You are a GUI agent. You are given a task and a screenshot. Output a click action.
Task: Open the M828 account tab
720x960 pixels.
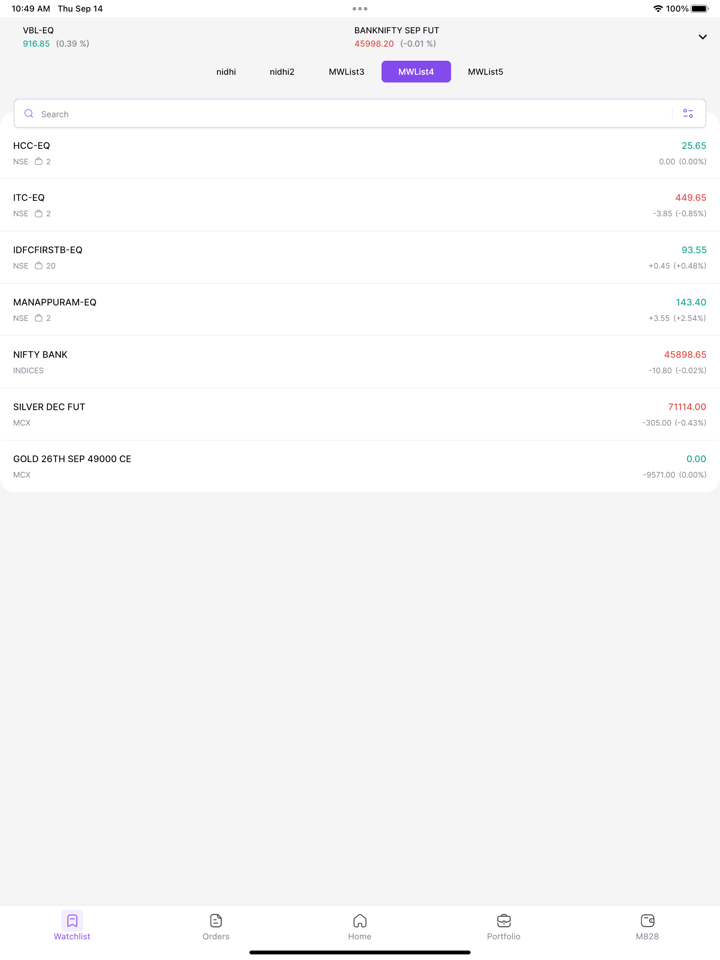647,927
